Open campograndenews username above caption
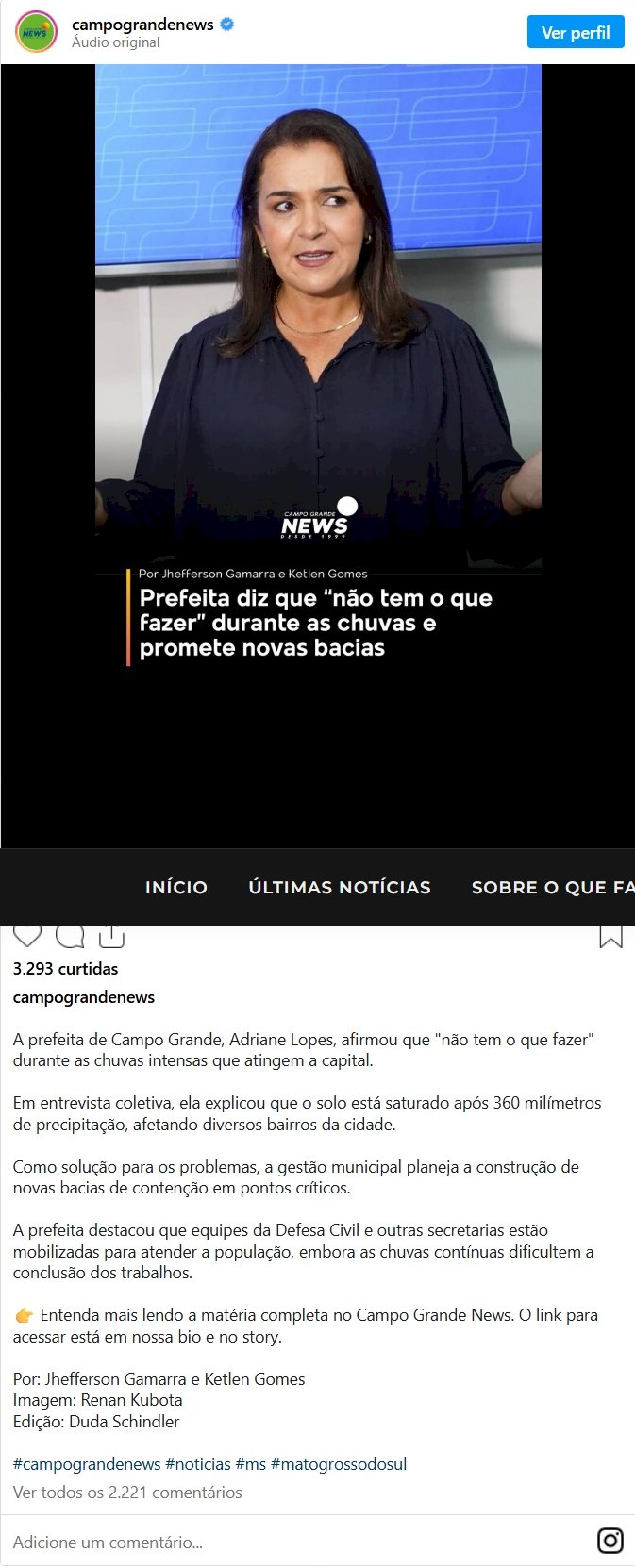635x1568 pixels. [83, 997]
